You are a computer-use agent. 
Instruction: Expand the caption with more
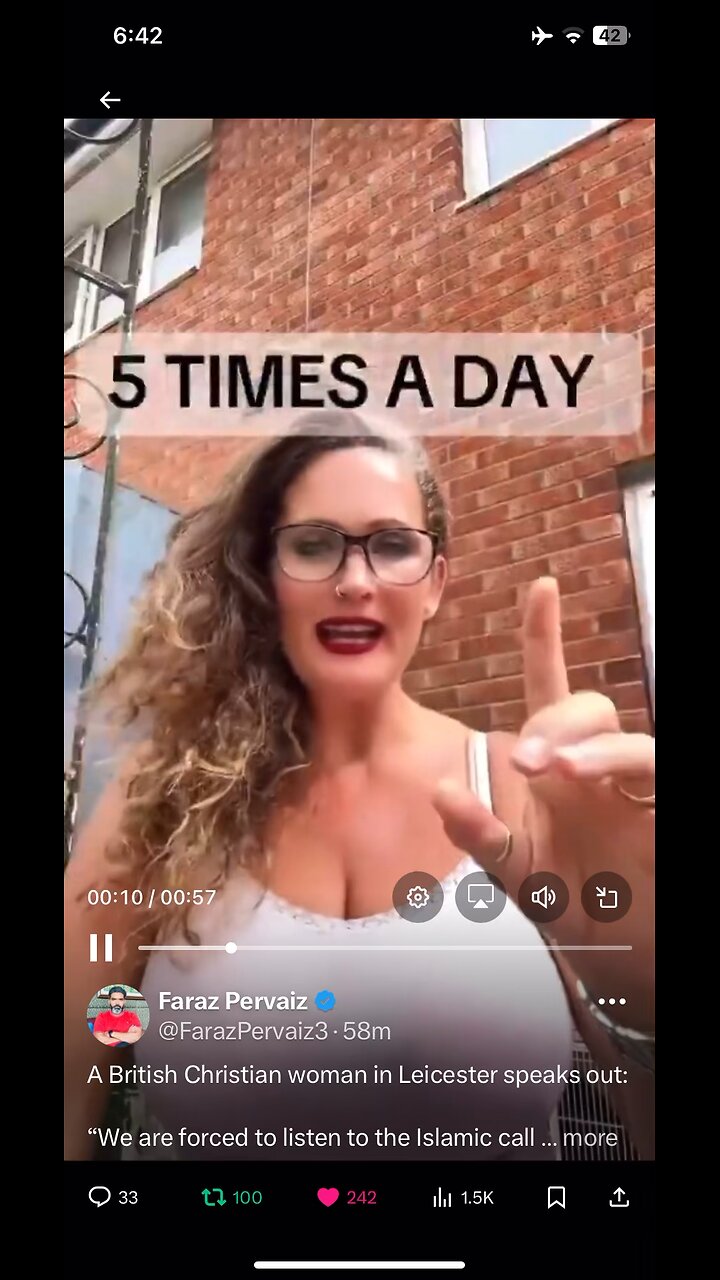click(x=590, y=1137)
